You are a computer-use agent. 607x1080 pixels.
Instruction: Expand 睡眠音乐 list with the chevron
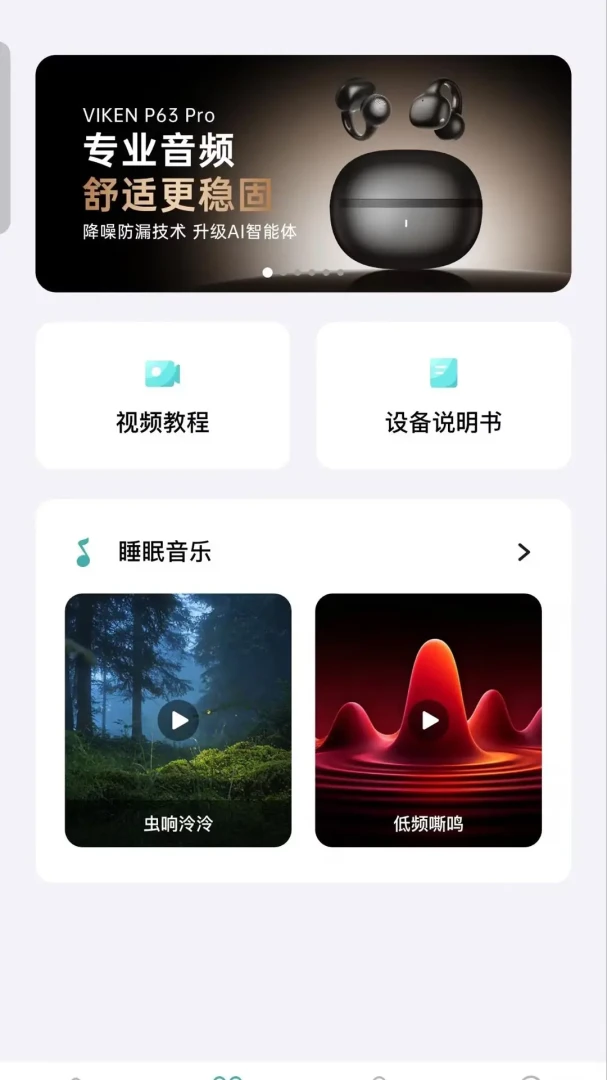click(x=524, y=552)
